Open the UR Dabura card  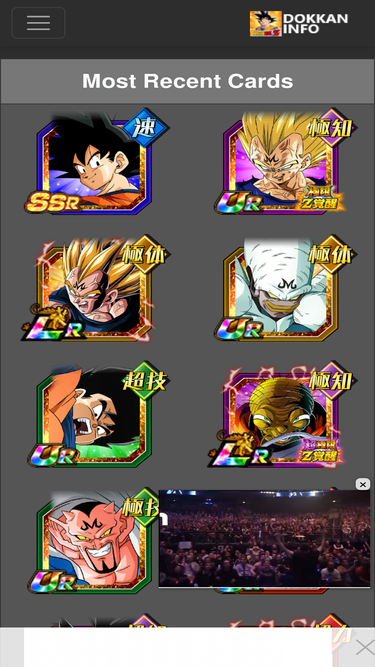93,541
